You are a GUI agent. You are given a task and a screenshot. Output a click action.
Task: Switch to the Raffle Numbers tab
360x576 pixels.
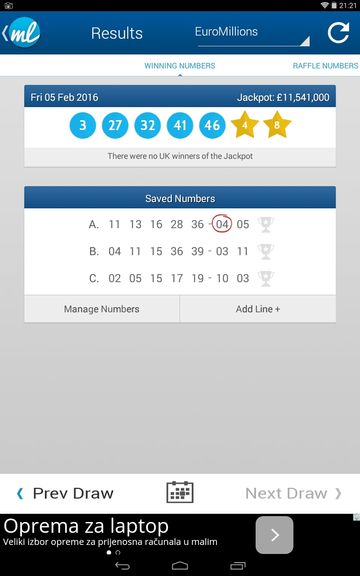[x=325, y=66]
